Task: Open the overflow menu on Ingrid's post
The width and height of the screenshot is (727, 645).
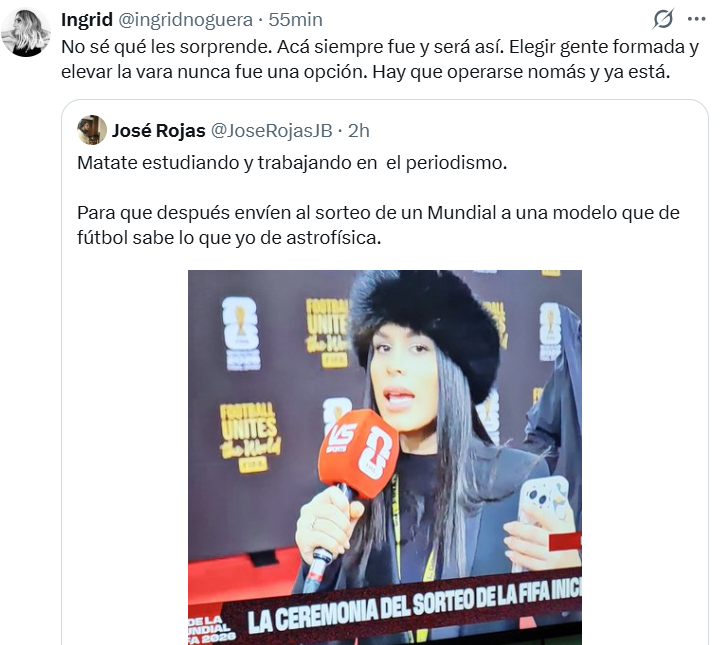Action: pyautogui.click(x=697, y=19)
